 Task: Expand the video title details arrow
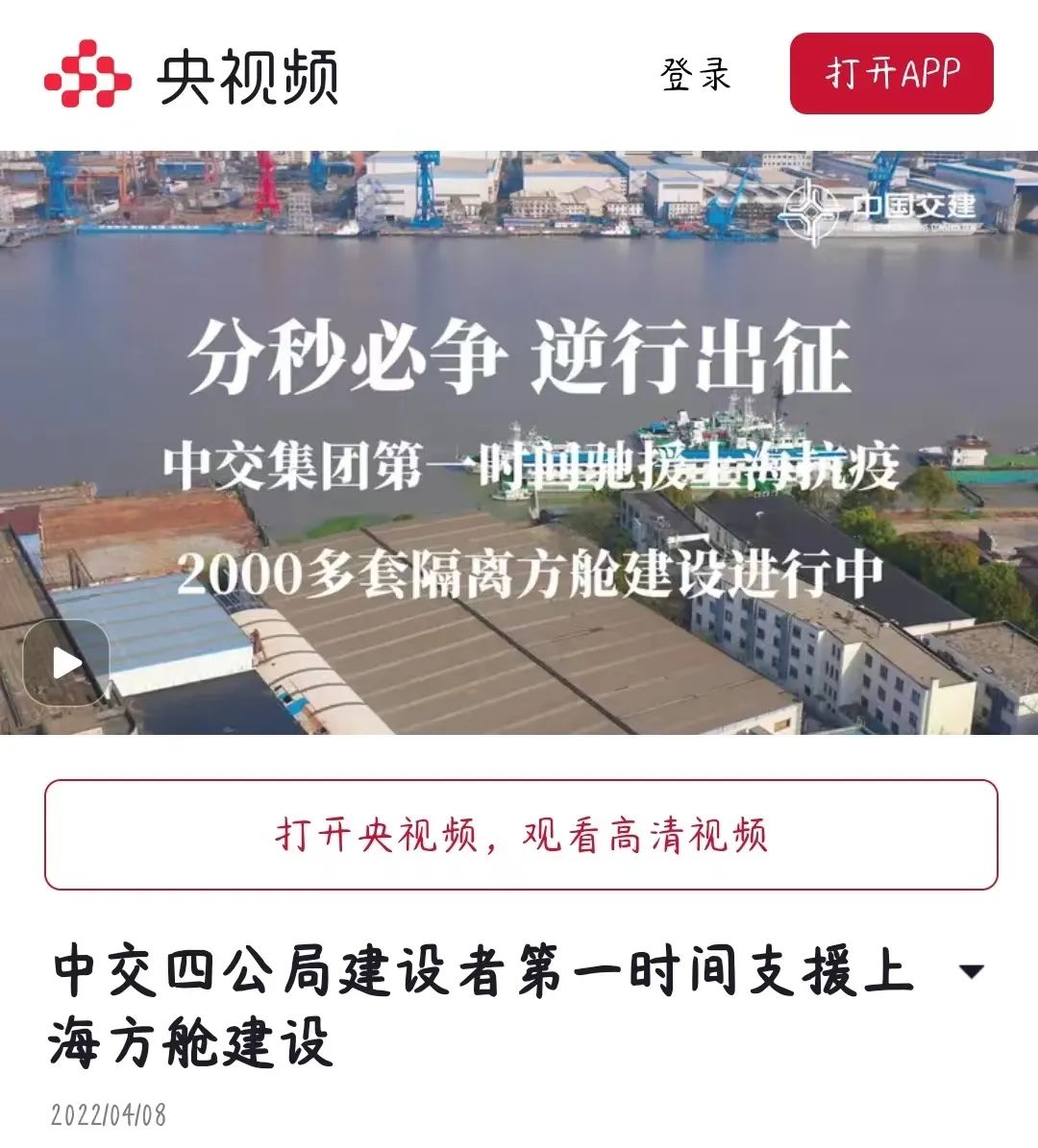pos(972,970)
